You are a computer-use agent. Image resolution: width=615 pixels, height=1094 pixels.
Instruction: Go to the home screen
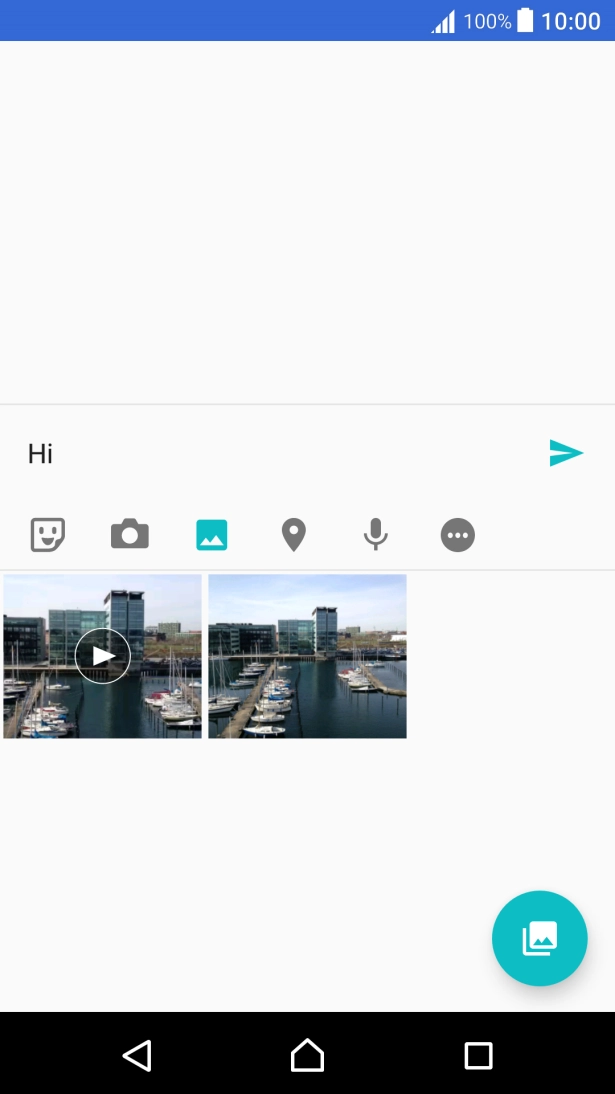307,1055
